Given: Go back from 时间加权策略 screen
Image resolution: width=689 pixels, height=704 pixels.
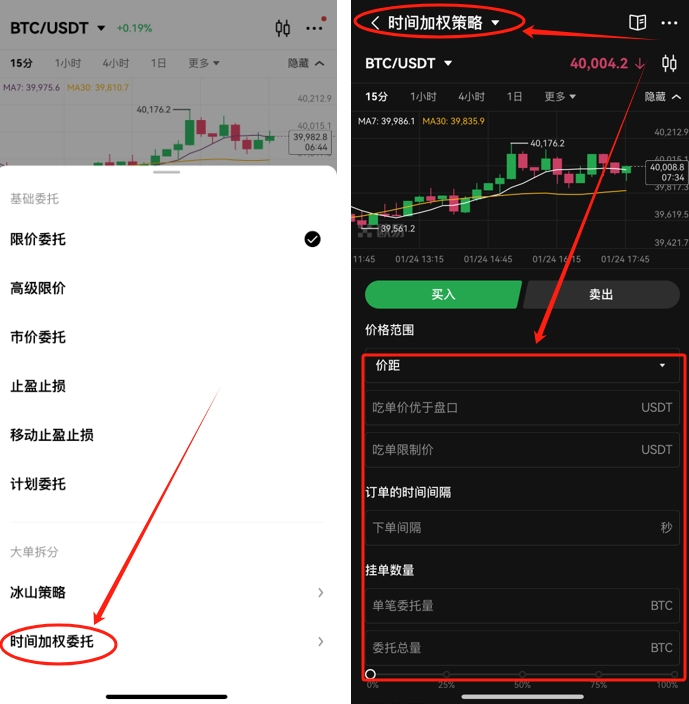Looking at the screenshot, I should click(x=375, y=22).
